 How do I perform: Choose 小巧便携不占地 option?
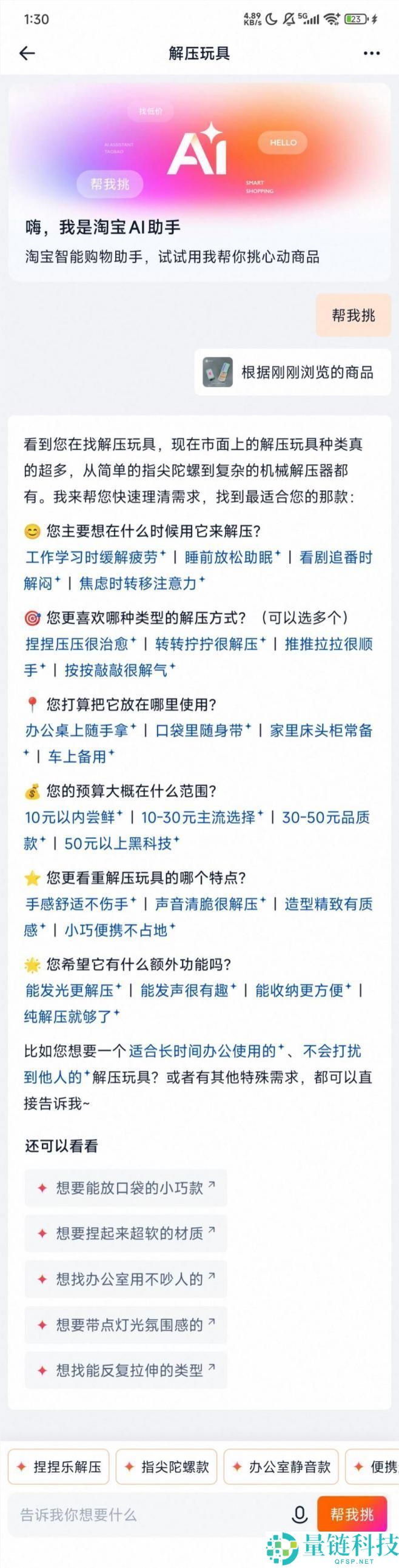116,930
